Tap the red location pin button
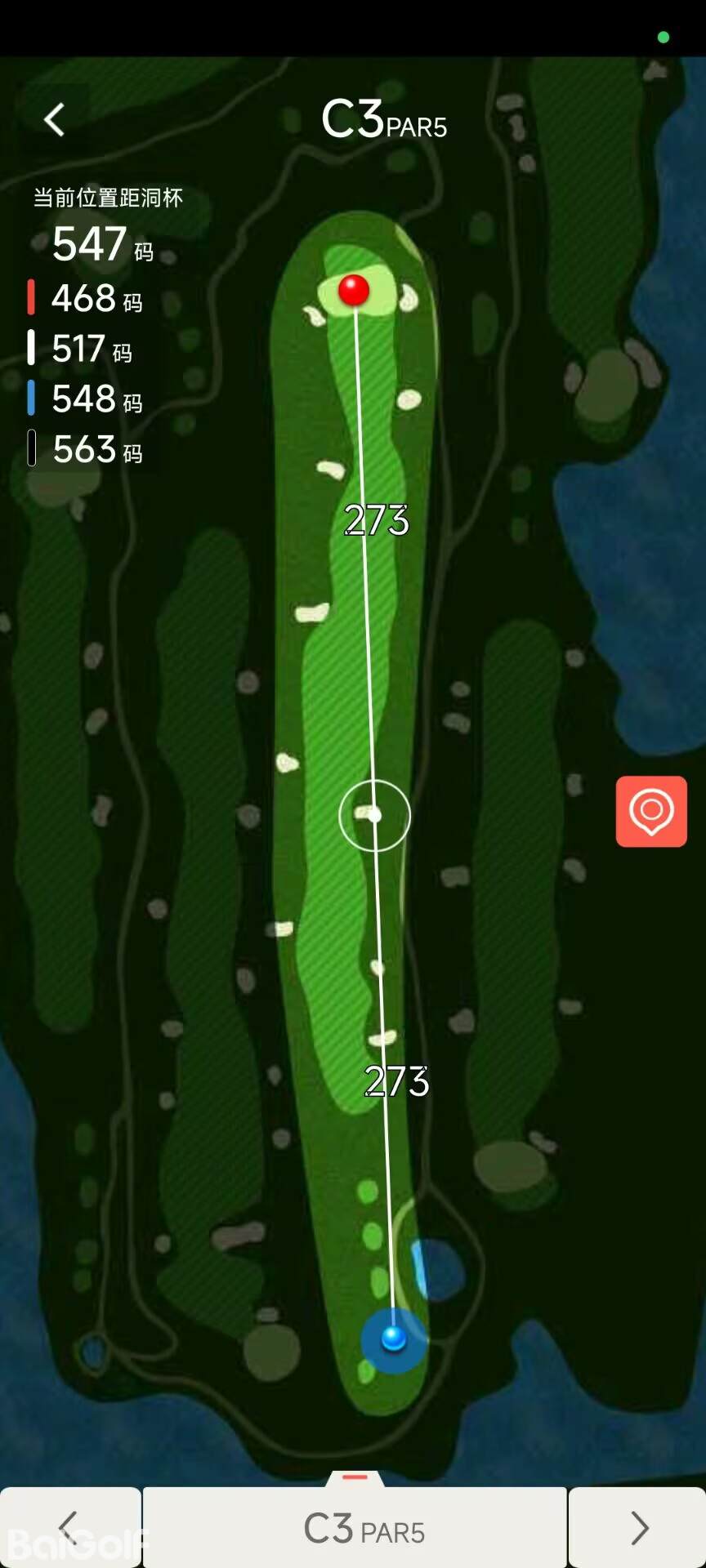Viewport: 706px width, 1568px height. [x=651, y=811]
